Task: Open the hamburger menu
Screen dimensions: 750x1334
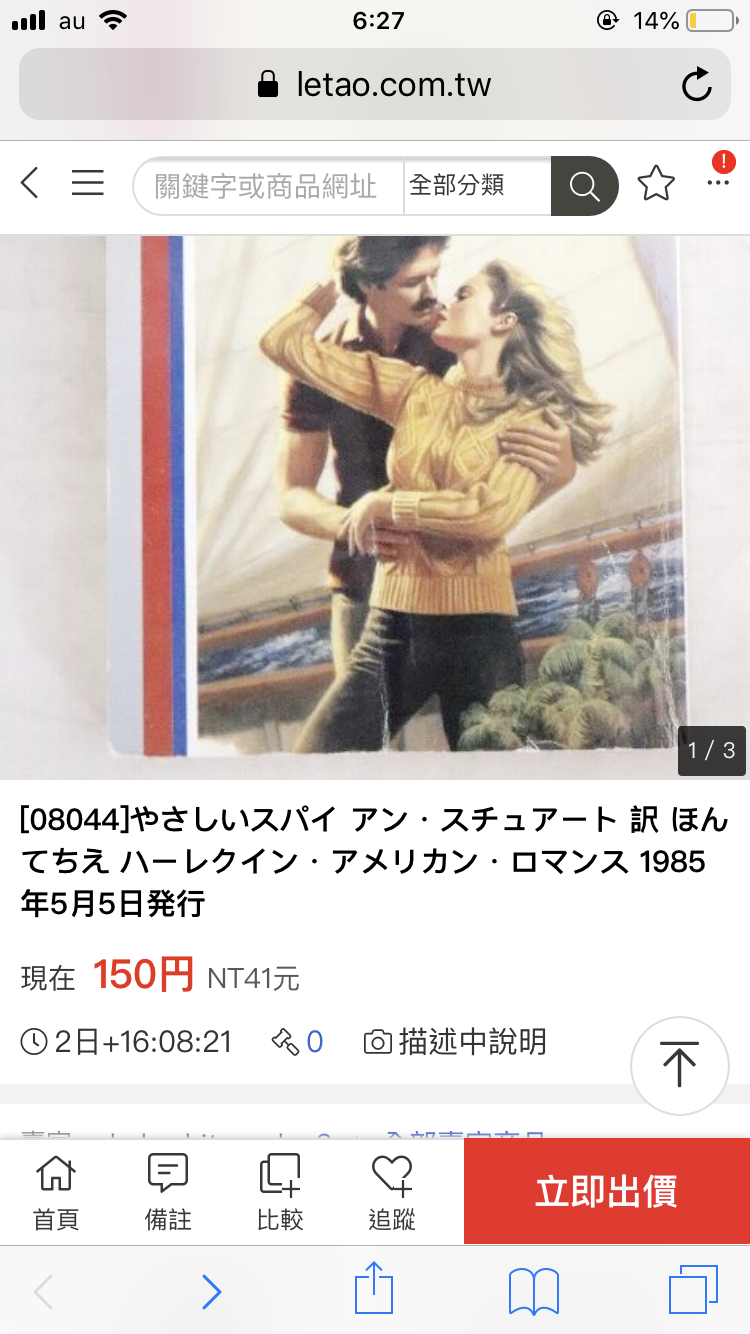Action: point(88,184)
